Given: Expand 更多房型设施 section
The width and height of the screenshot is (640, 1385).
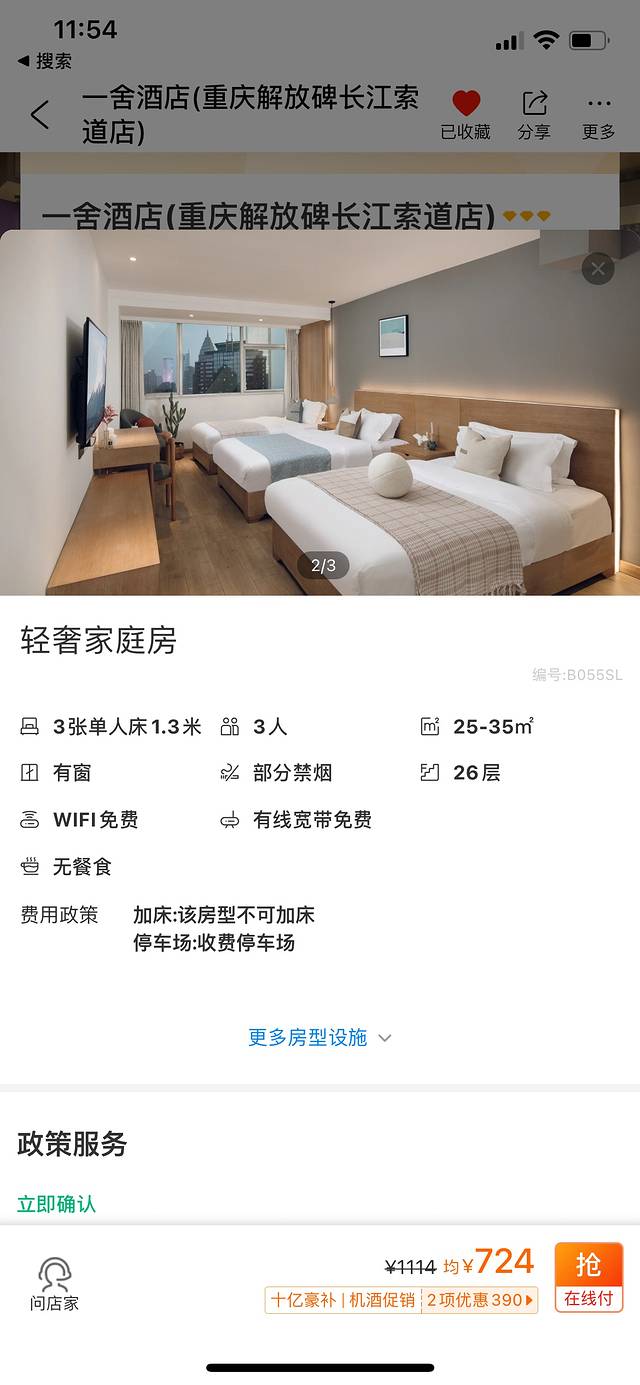Looking at the screenshot, I should tap(319, 1037).
